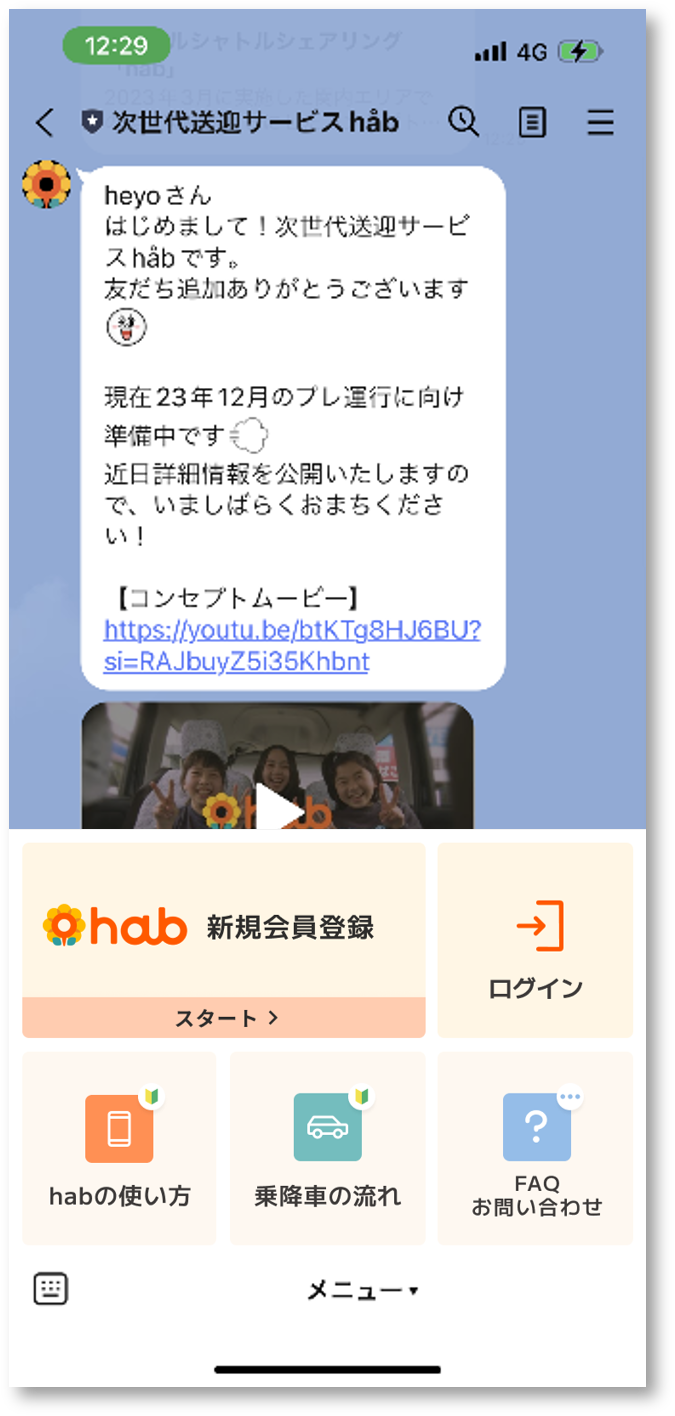Search within this chat

463,122
